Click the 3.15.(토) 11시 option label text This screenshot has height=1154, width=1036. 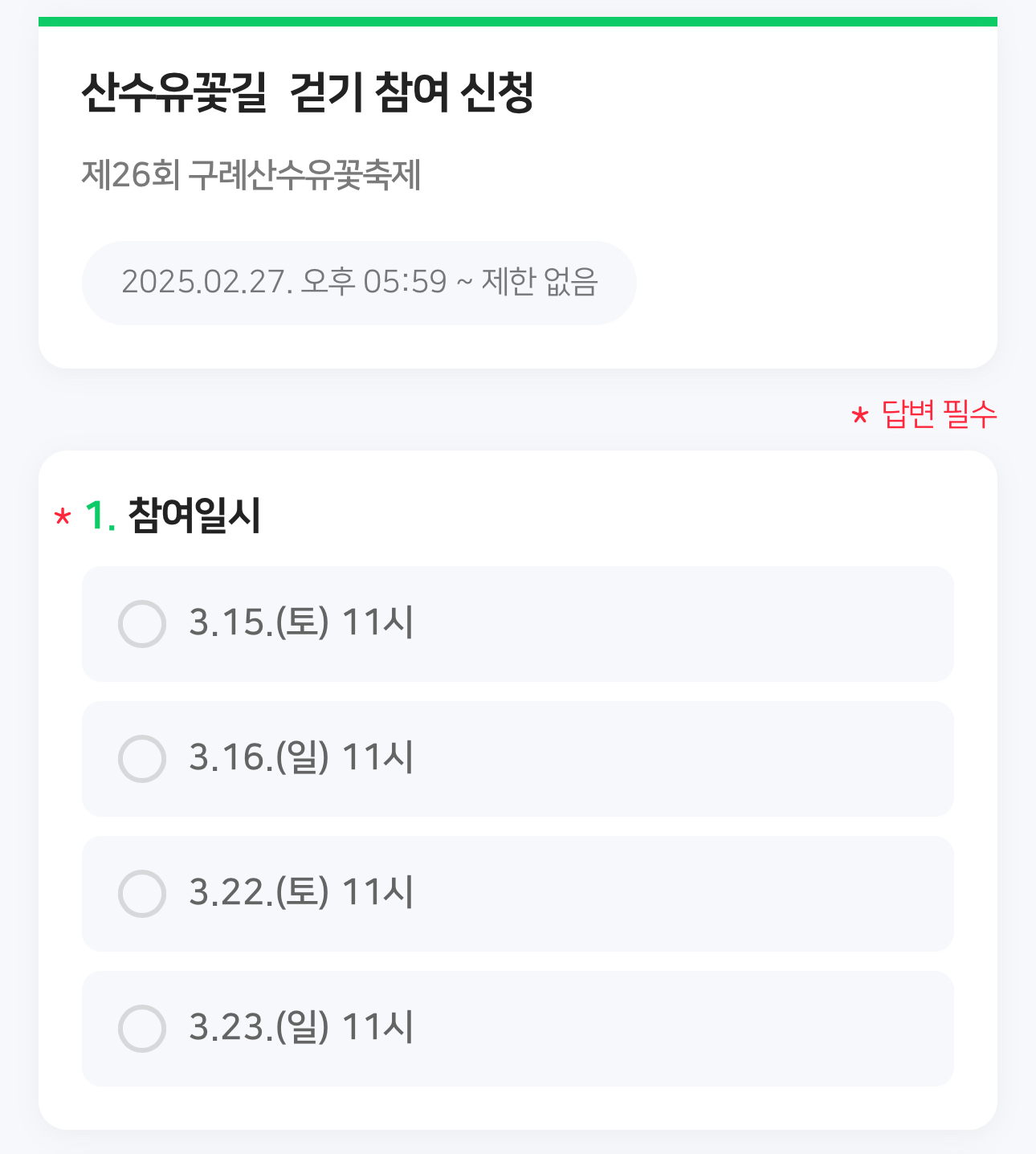pos(300,623)
